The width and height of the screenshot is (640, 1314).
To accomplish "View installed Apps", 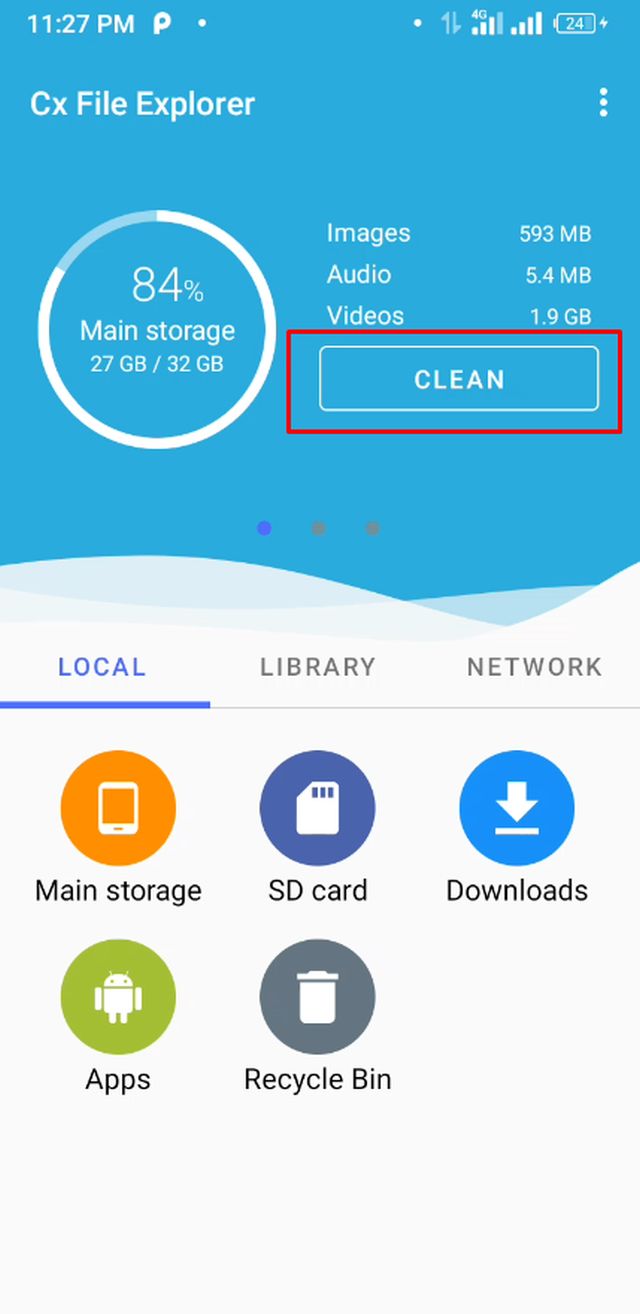I will click(118, 998).
